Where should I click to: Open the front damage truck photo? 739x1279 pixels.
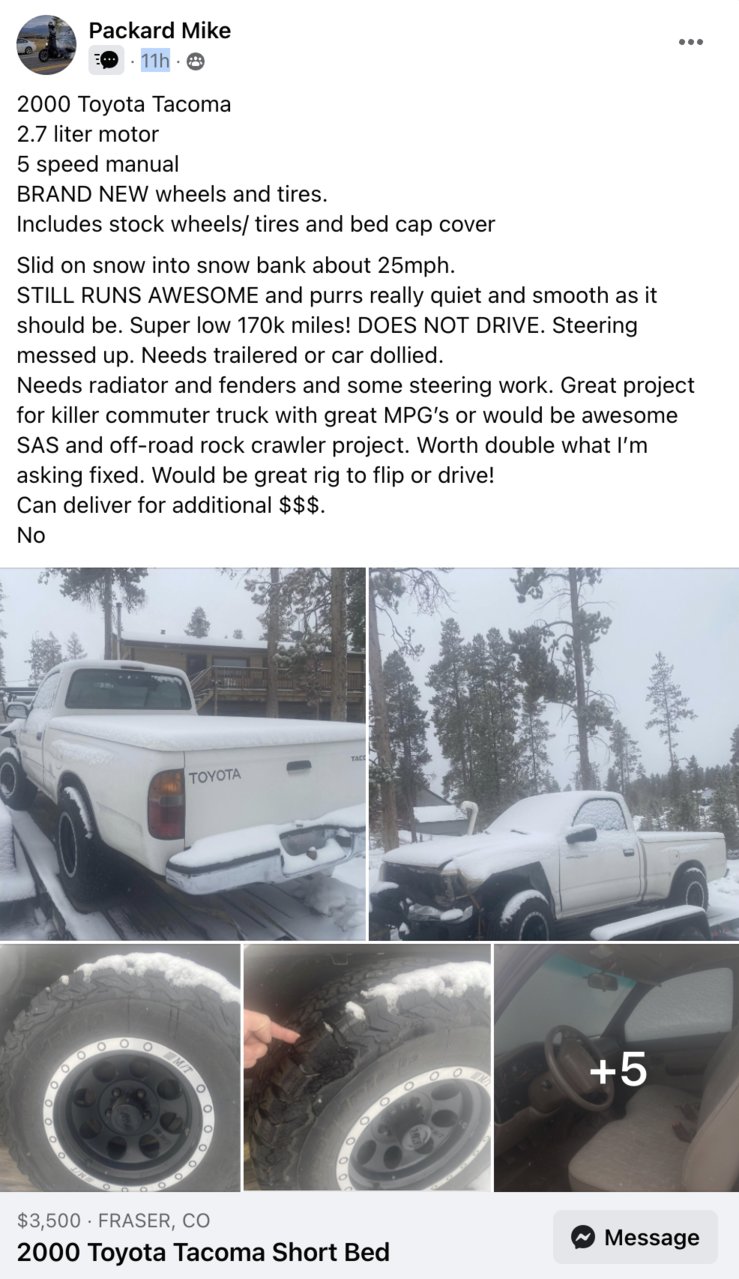point(554,754)
